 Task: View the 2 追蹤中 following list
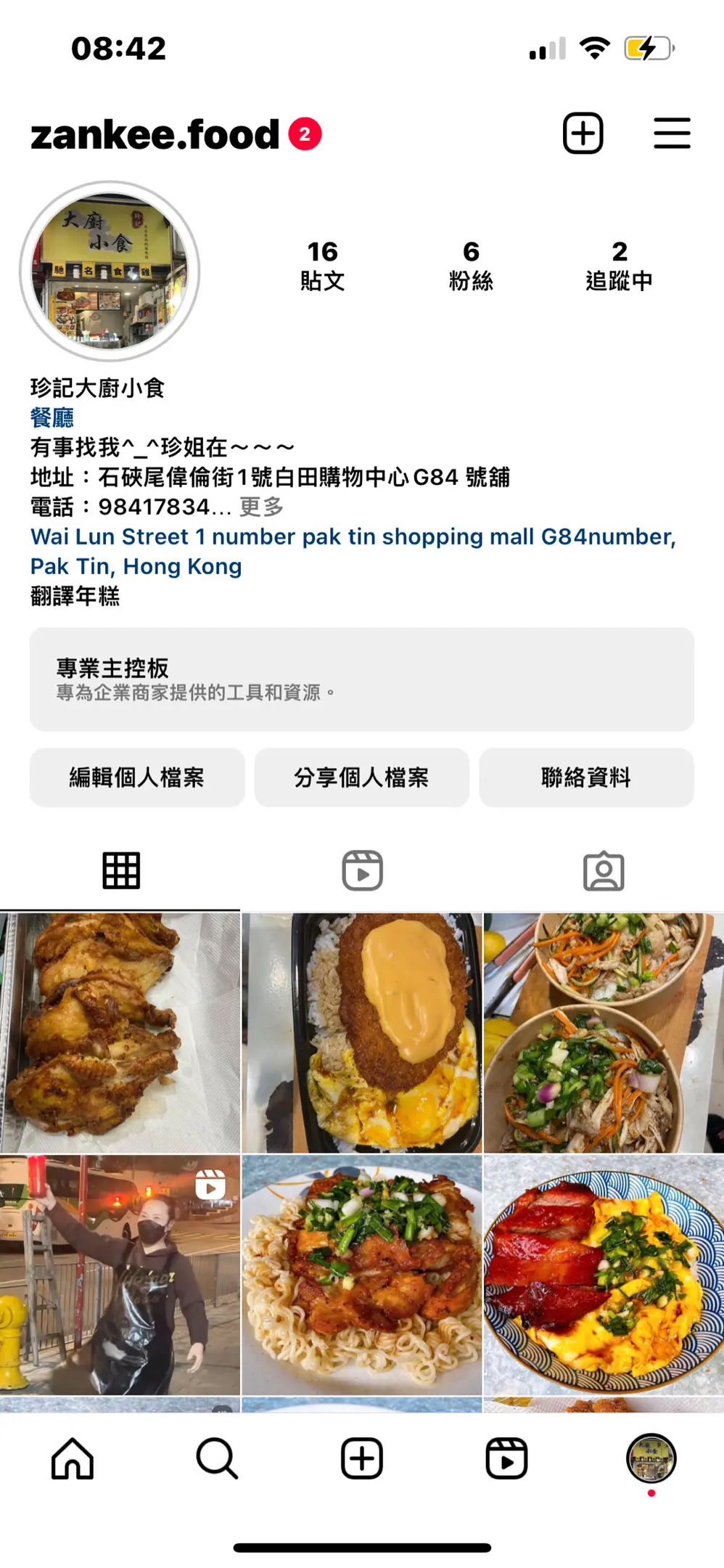click(619, 266)
